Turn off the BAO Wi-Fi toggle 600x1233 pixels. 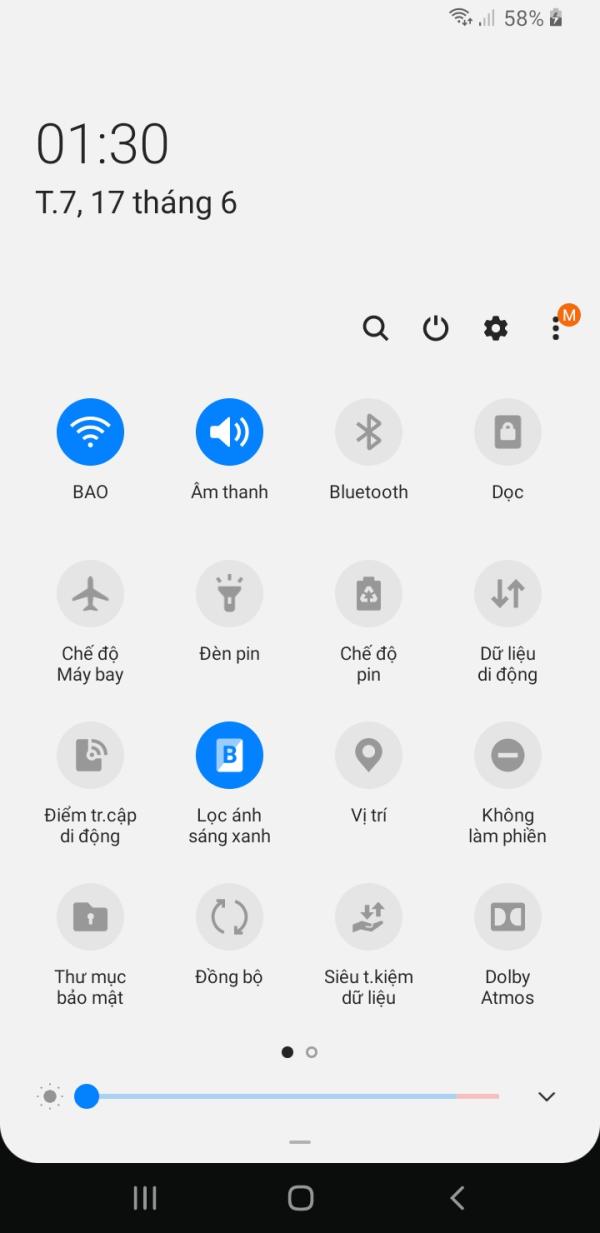[x=90, y=432]
